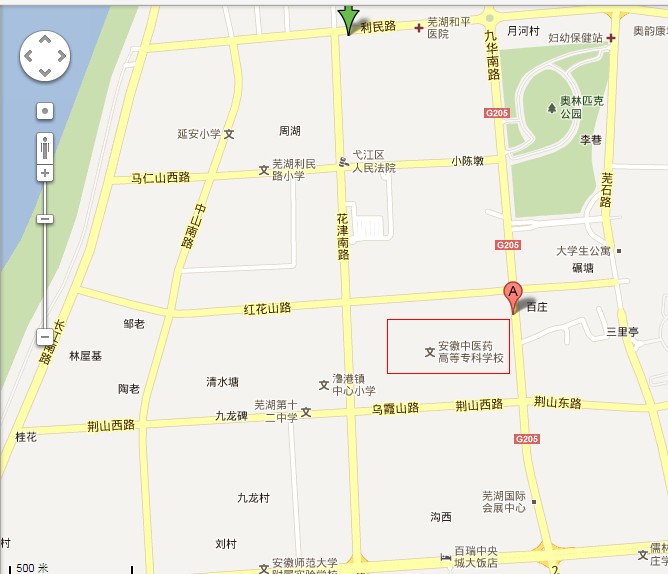The image size is (668, 574).
Task: Tap the zoom slider handle
Action: click(44, 218)
